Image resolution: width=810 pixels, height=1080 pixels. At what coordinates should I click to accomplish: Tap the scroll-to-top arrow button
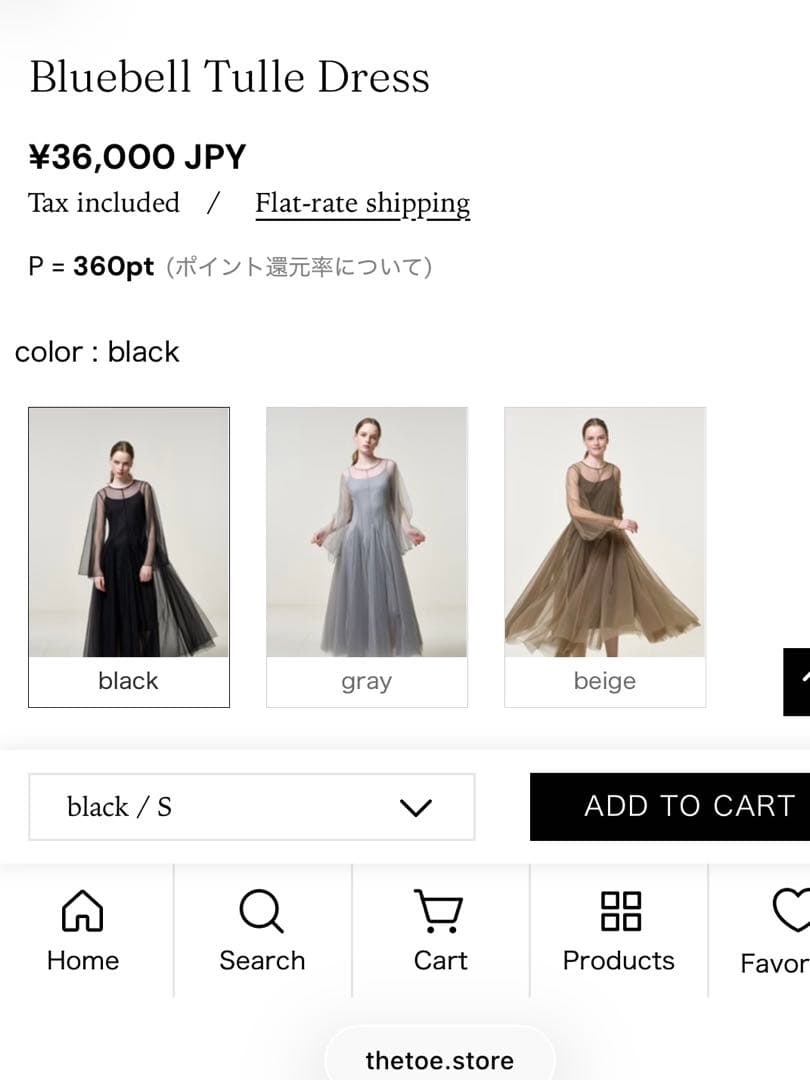pos(798,681)
